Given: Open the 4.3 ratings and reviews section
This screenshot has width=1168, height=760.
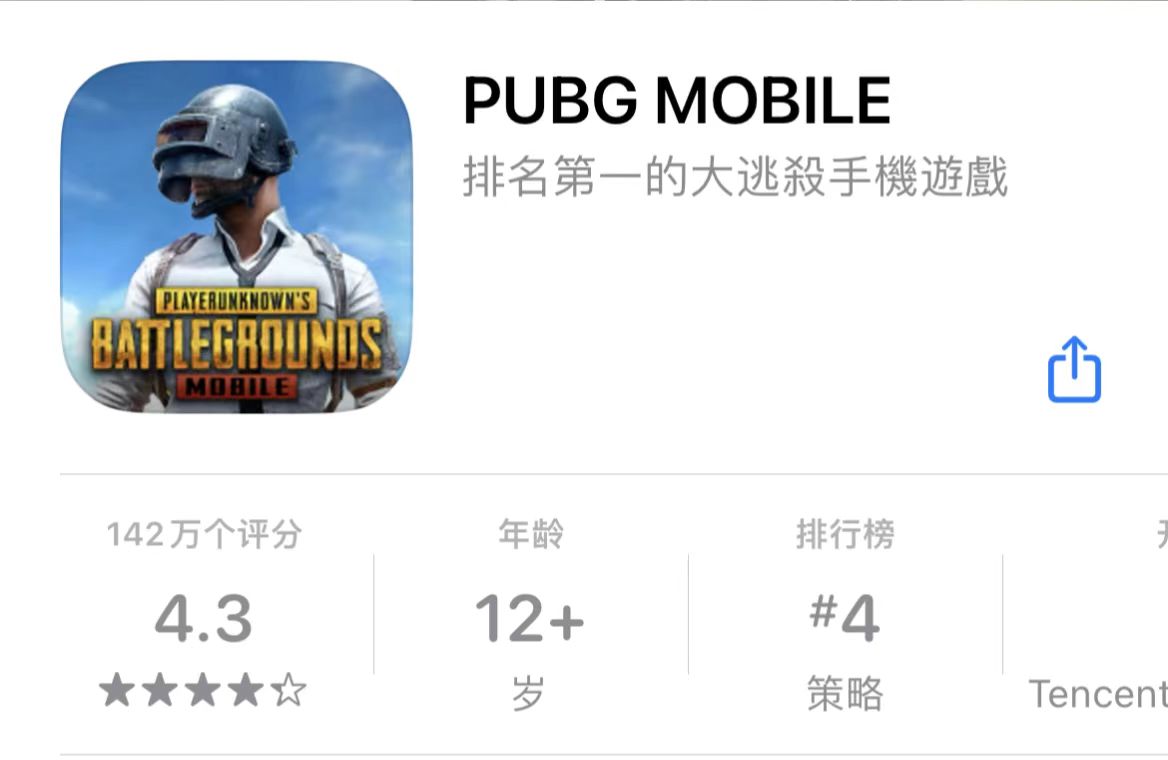Looking at the screenshot, I should 204,618.
